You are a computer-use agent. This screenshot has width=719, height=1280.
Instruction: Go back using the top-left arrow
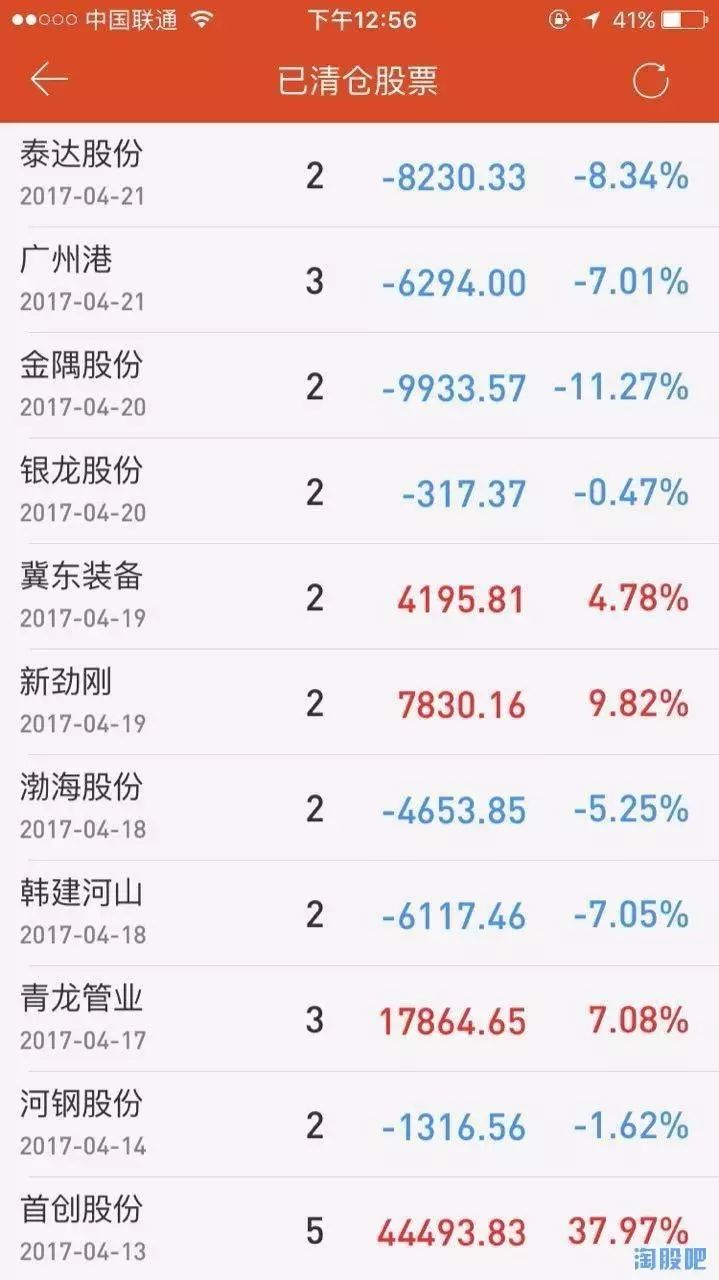point(48,81)
